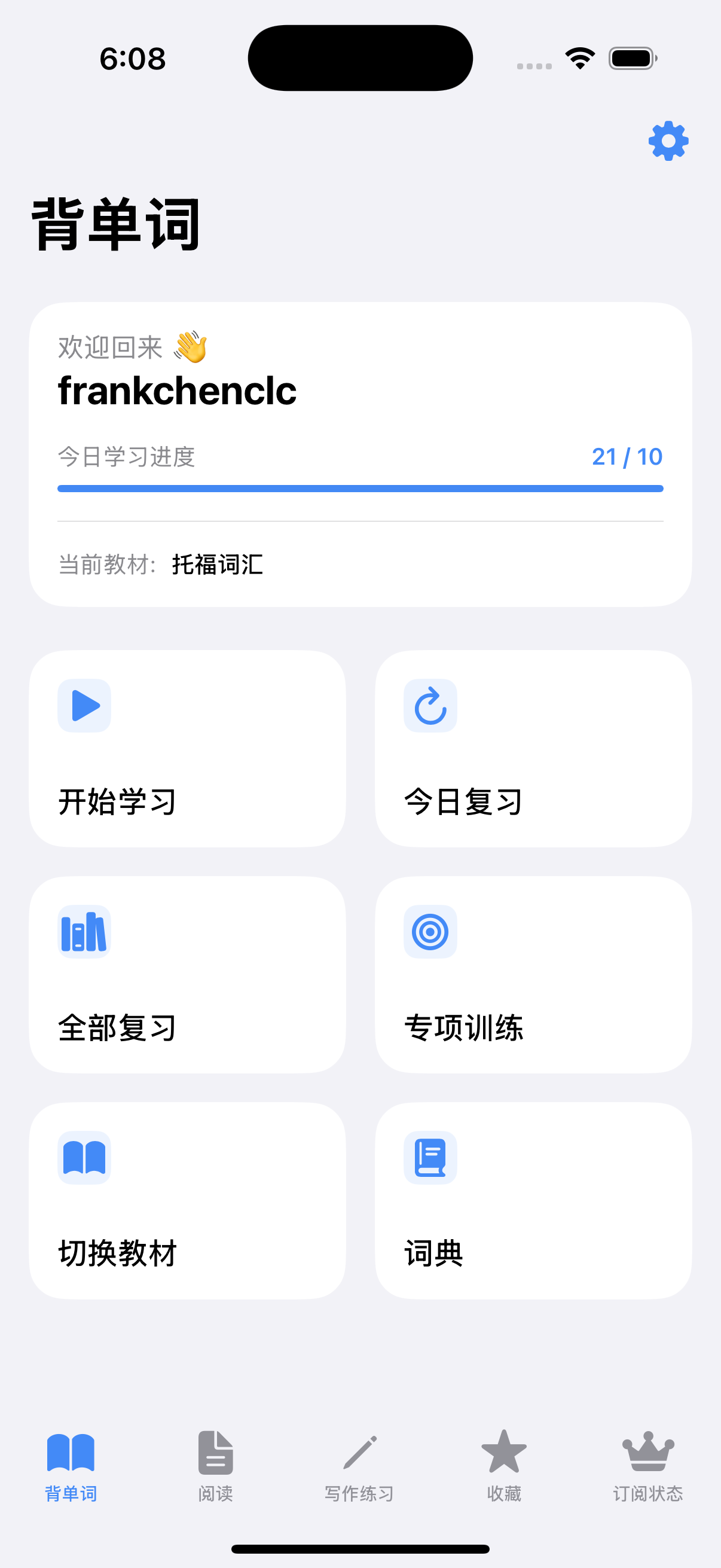Select the play icon on 开始学习 card
Screen dimensions: 721x1568
(x=84, y=705)
